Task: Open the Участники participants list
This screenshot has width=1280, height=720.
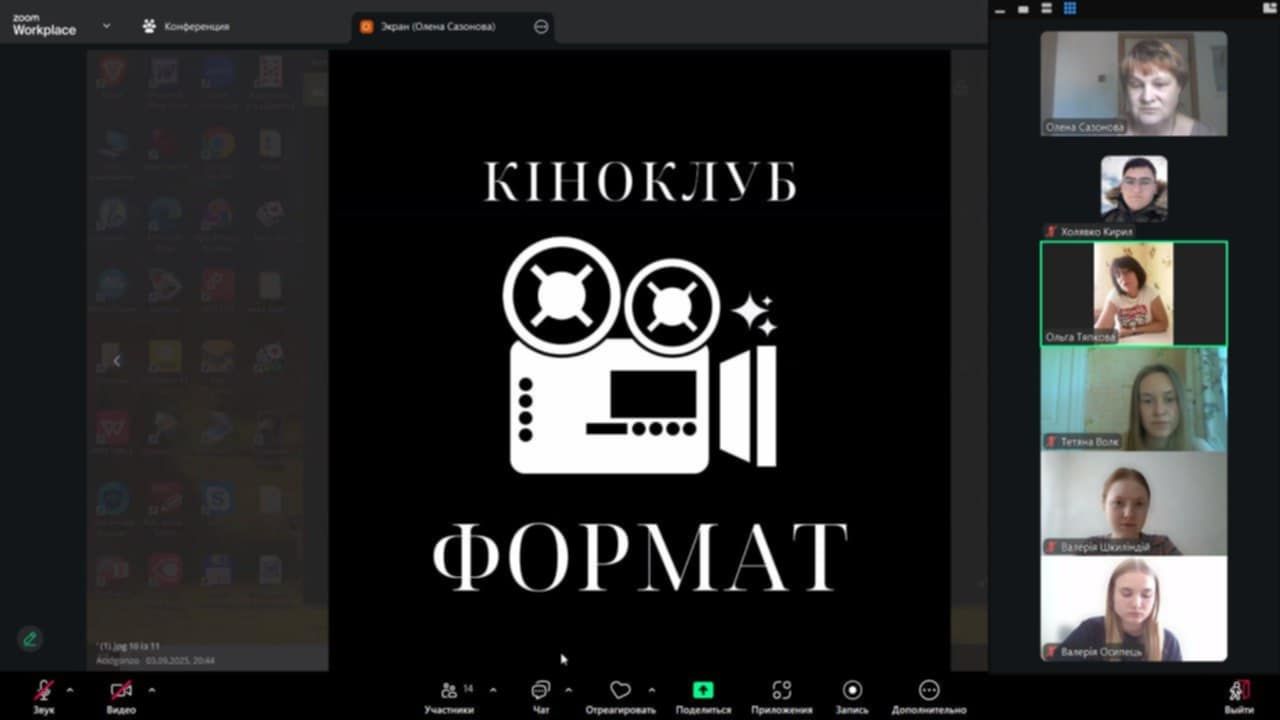Action: [449, 691]
